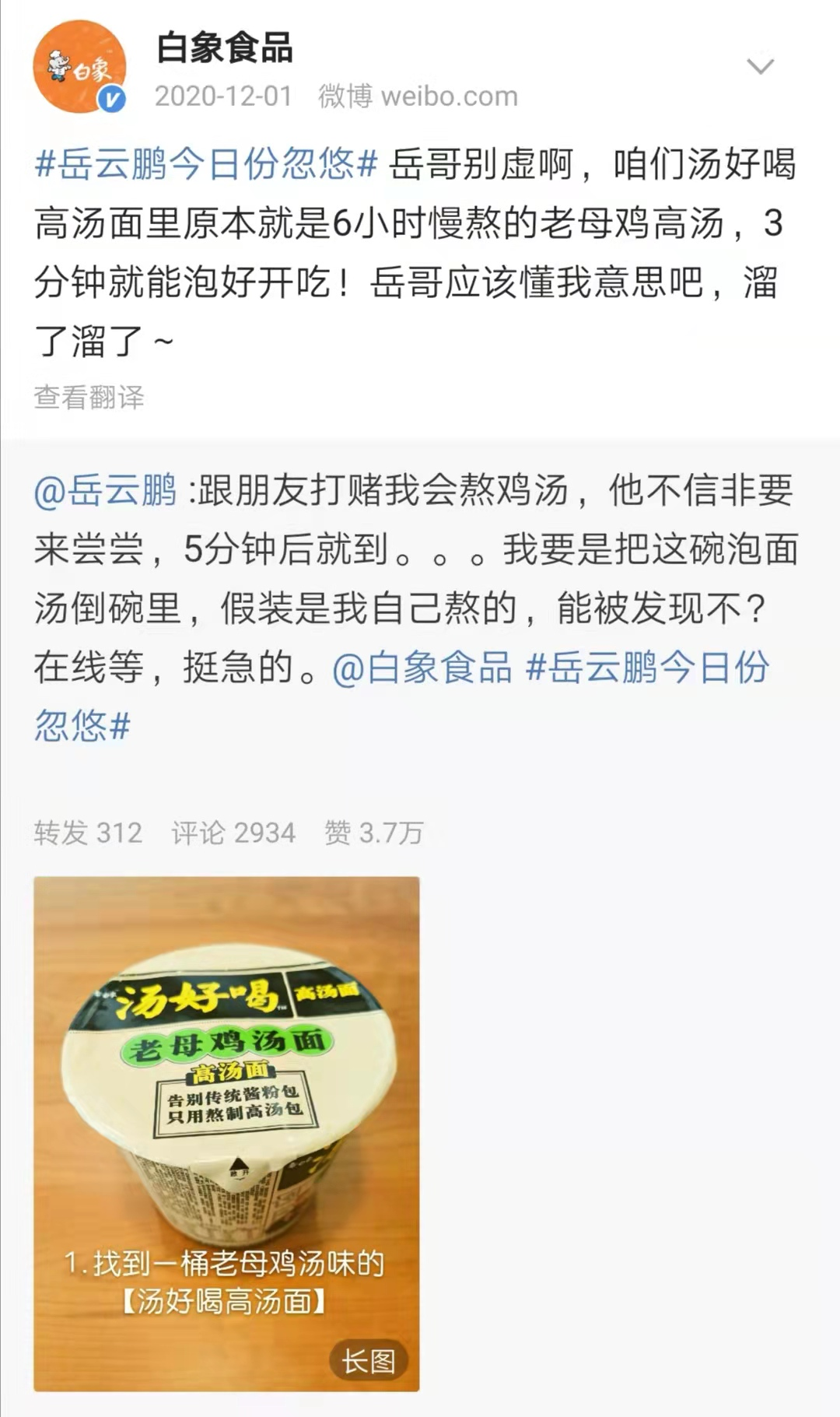Screen dimensions: 840x1417
Task: Open 白象食品 profile avatar
Action: tap(79, 68)
